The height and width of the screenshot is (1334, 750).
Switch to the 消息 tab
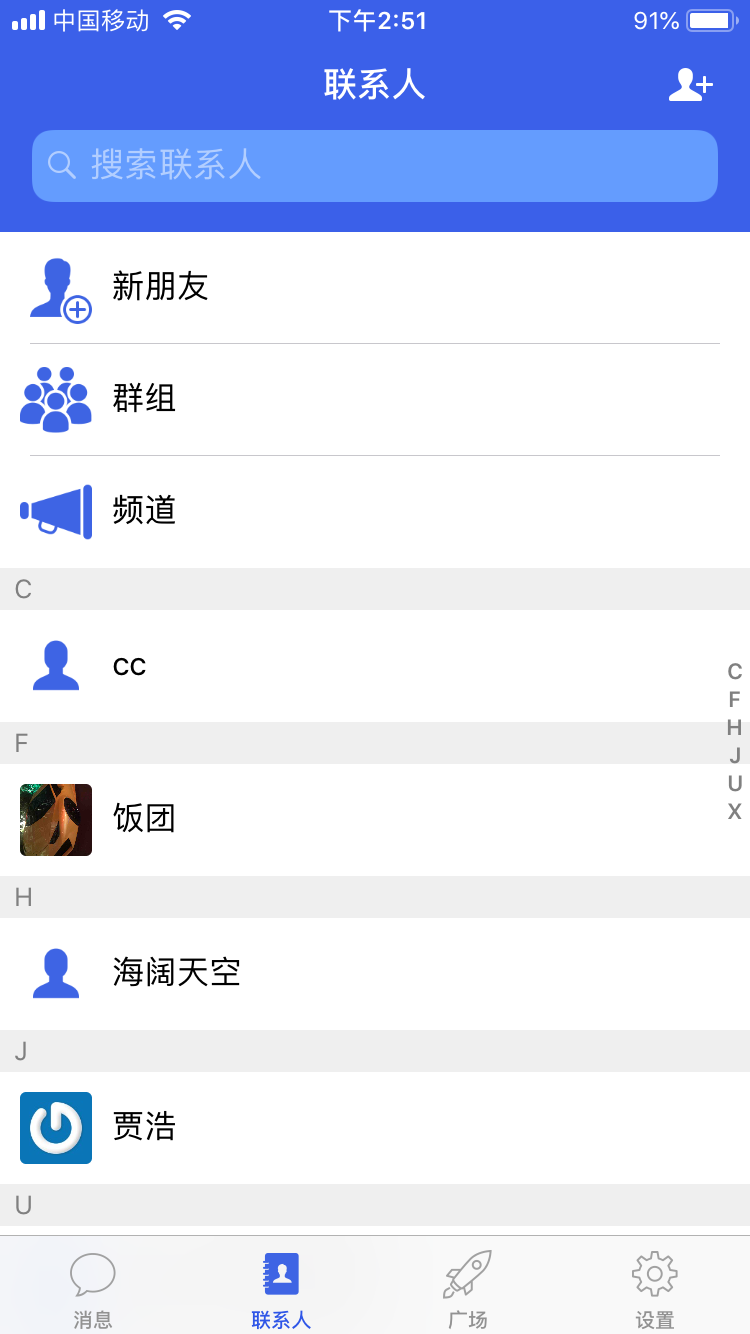(93, 1288)
